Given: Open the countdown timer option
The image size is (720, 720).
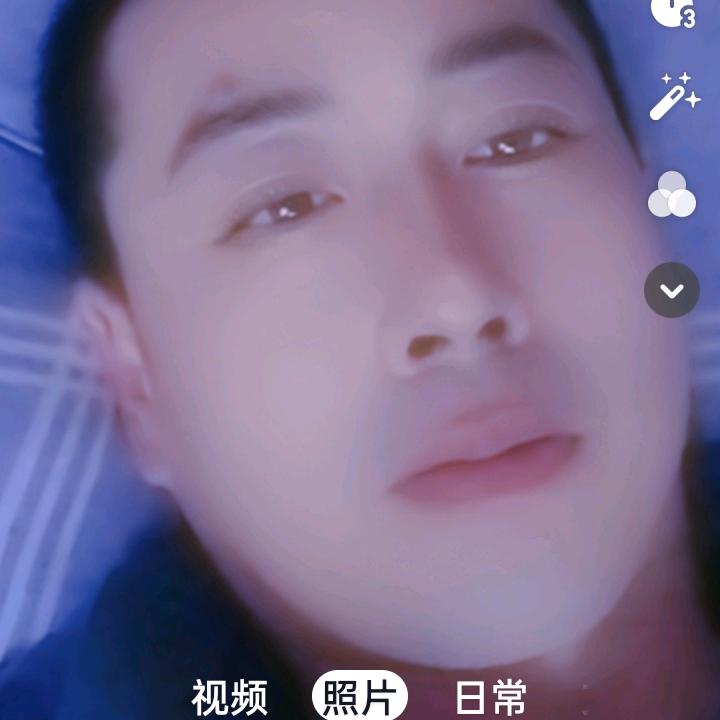Looking at the screenshot, I should click(x=671, y=10).
